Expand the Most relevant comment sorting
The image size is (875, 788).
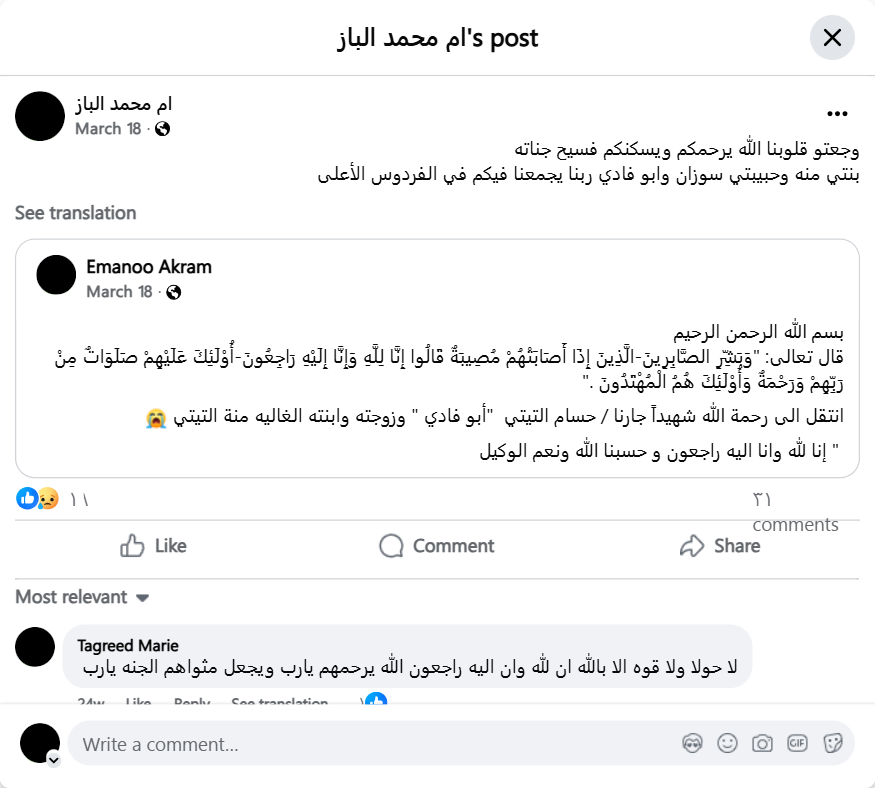click(82, 597)
